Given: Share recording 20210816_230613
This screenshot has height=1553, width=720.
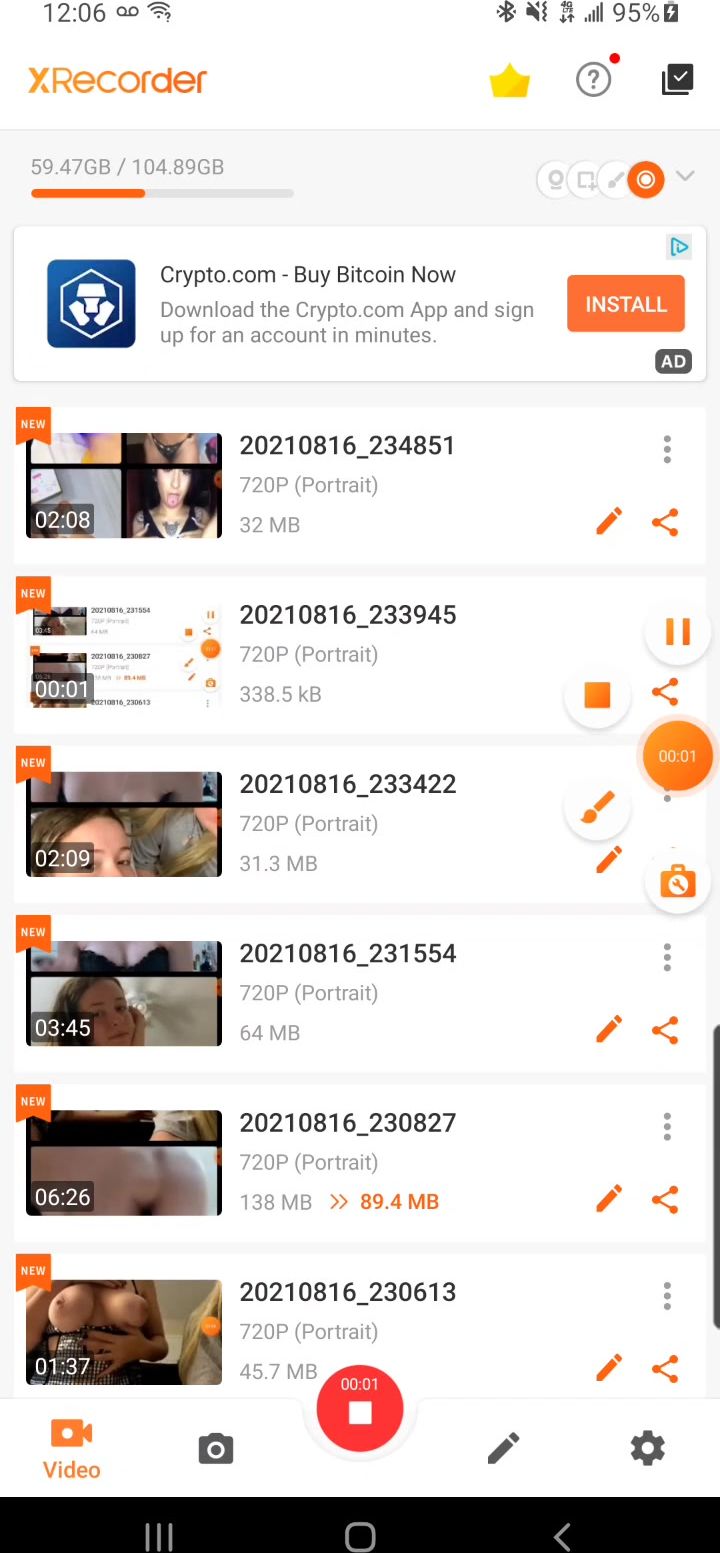Looking at the screenshot, I should [665, 1369].
